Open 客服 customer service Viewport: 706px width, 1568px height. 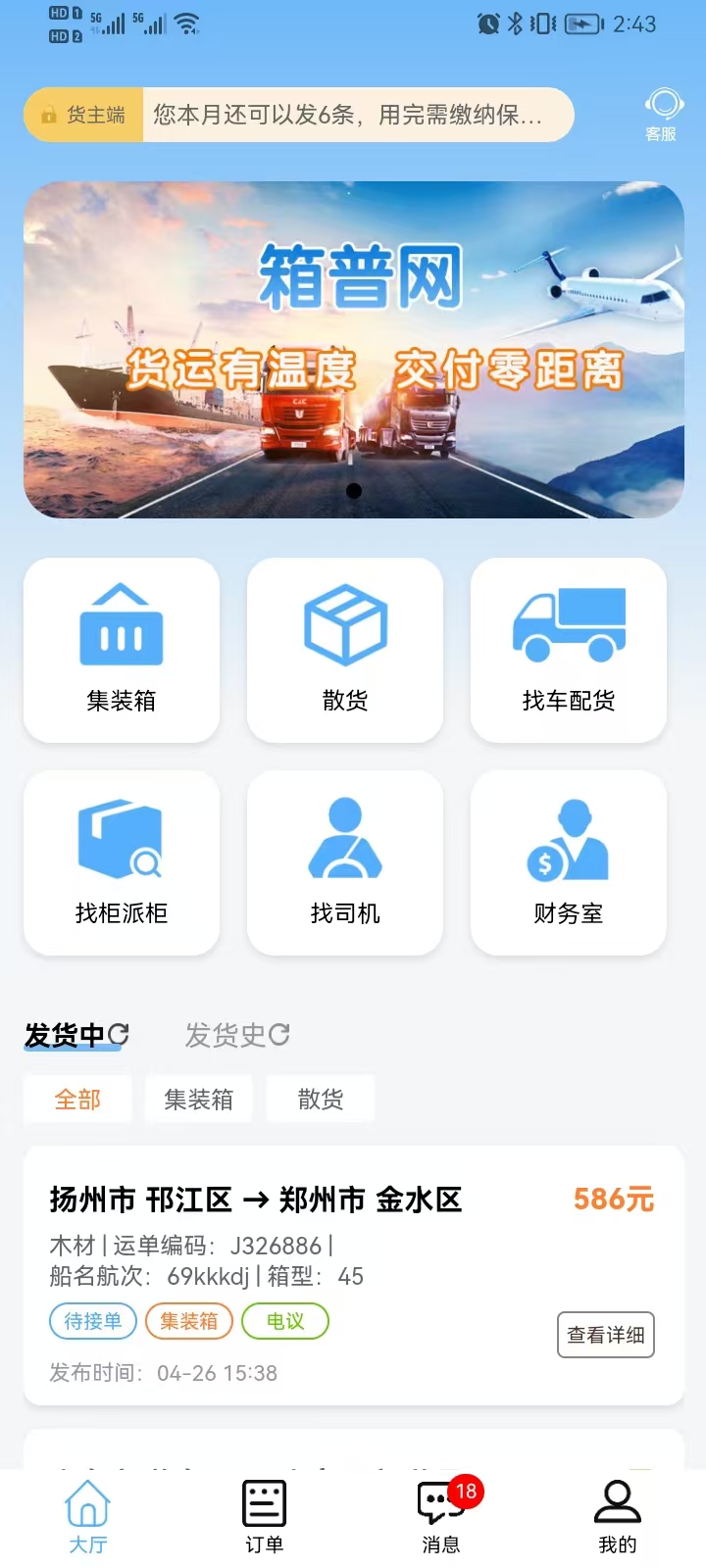coord(662,115)
